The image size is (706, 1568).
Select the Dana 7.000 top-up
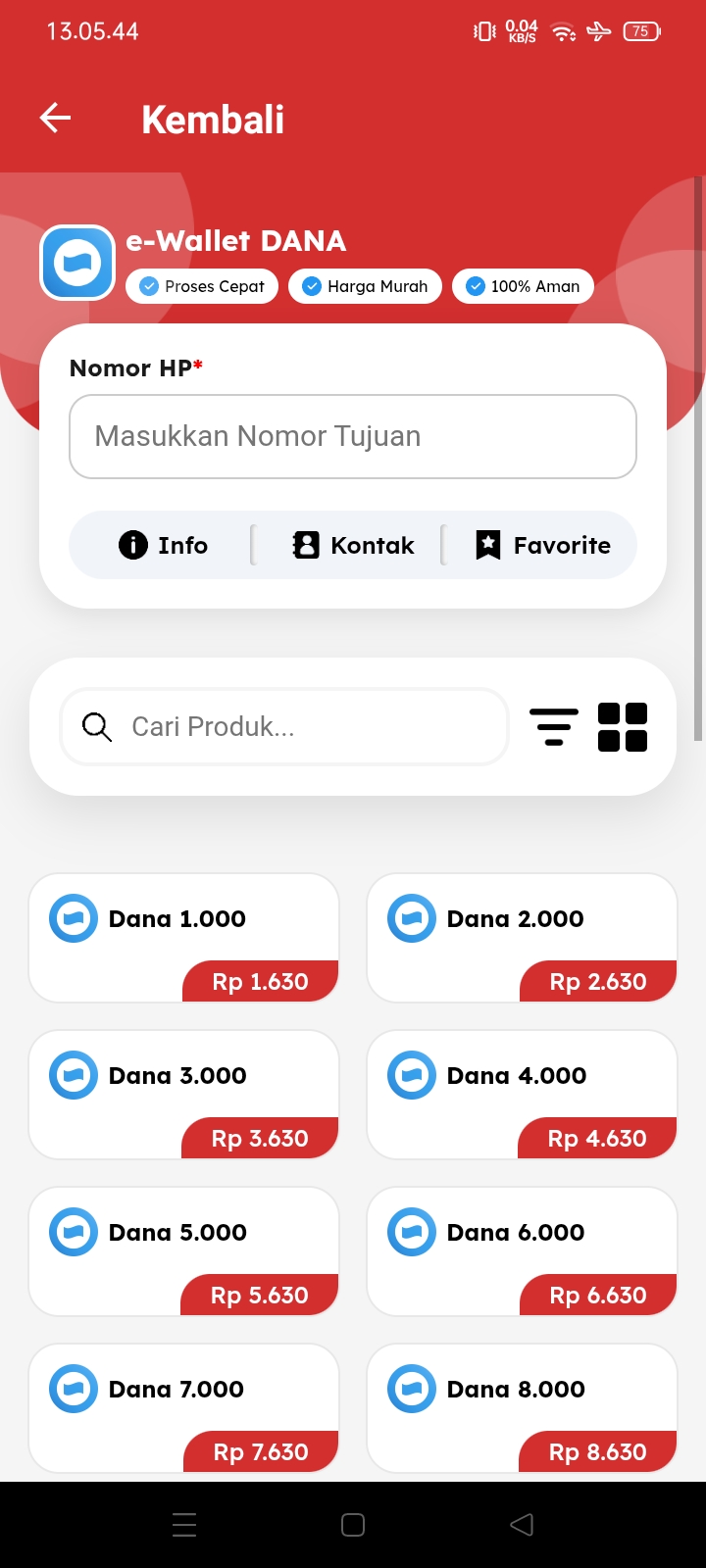(183, 1407)
